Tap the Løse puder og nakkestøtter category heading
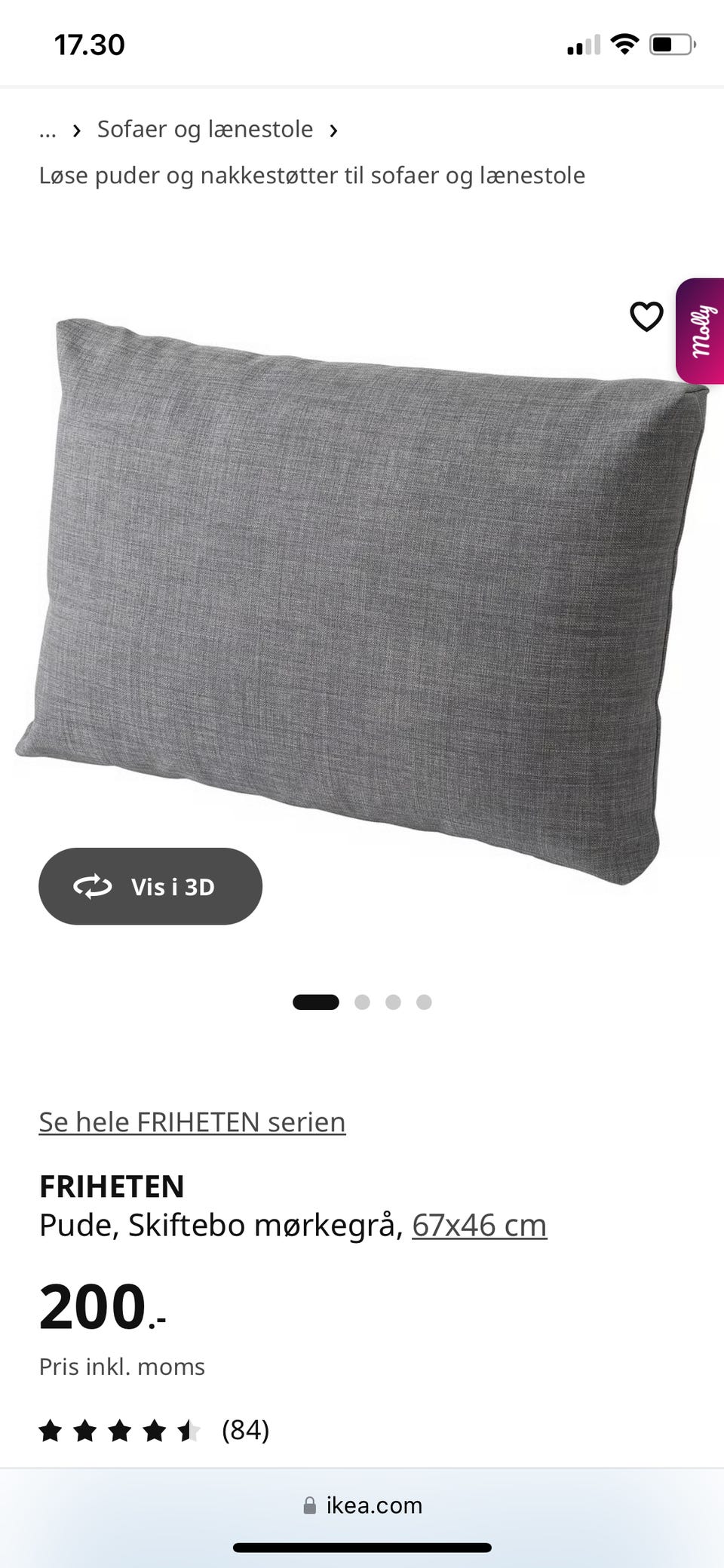The height and width of the screenshot is (1568, 724). tap(312, 175)
